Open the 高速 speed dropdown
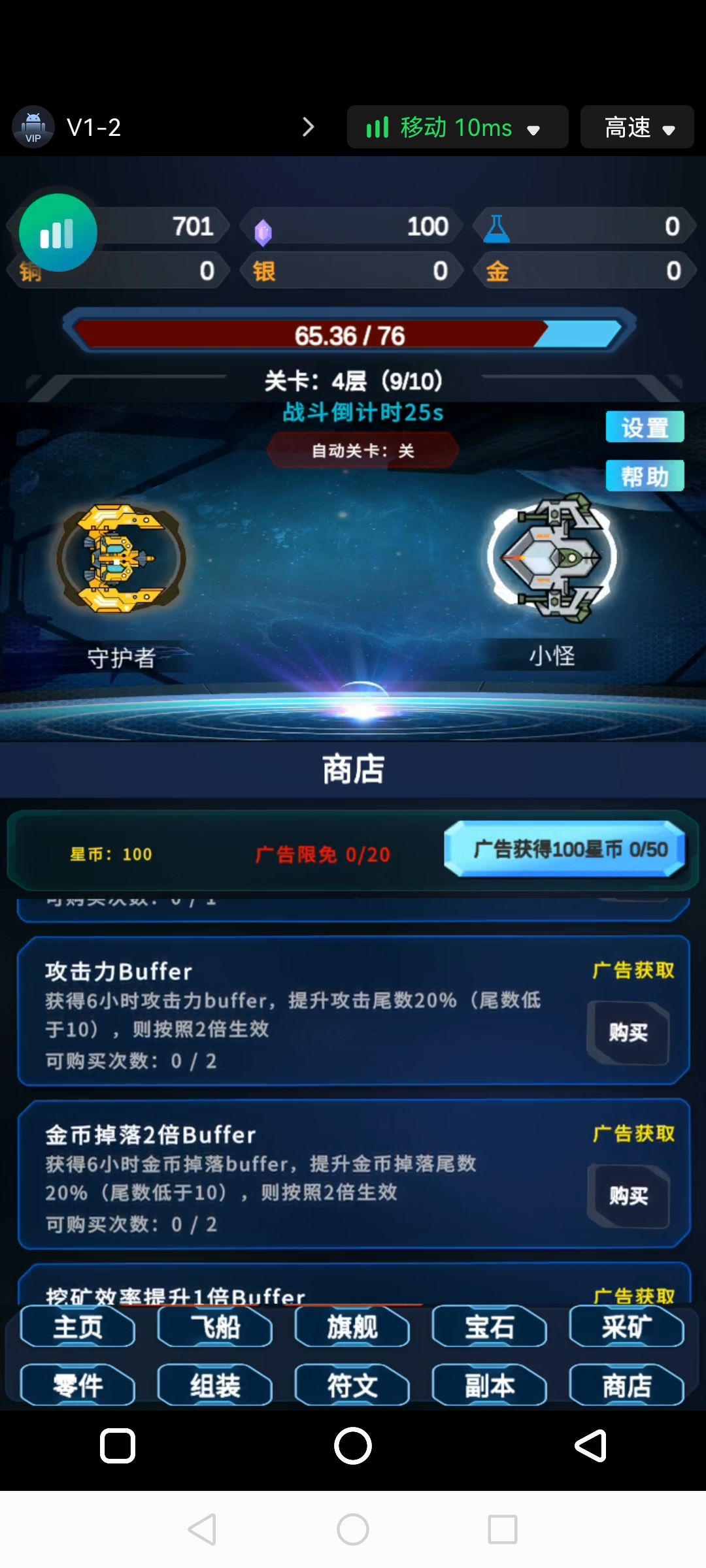 [668, 129]
